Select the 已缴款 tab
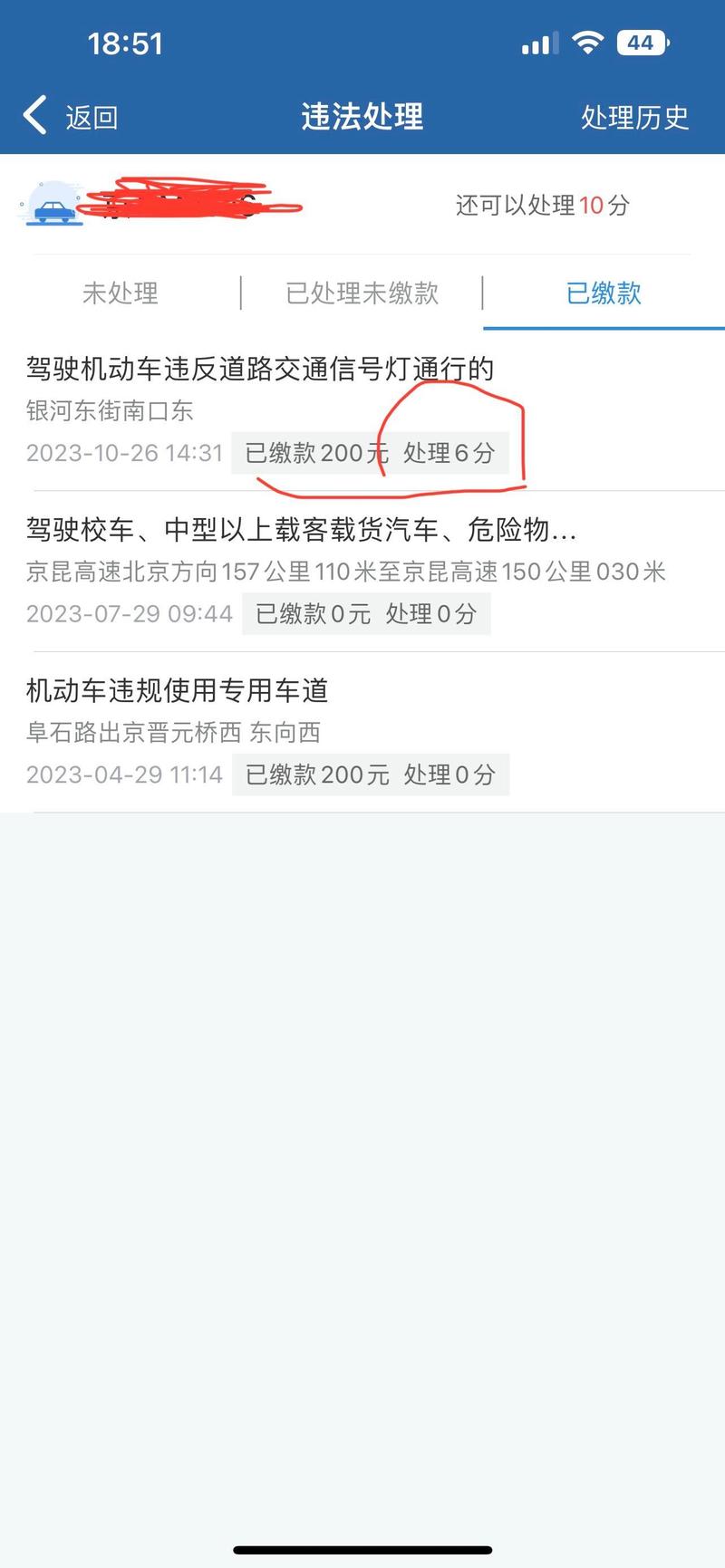Image resolution: width=725 pixels, height=1568 pixels. coord(604,293)
